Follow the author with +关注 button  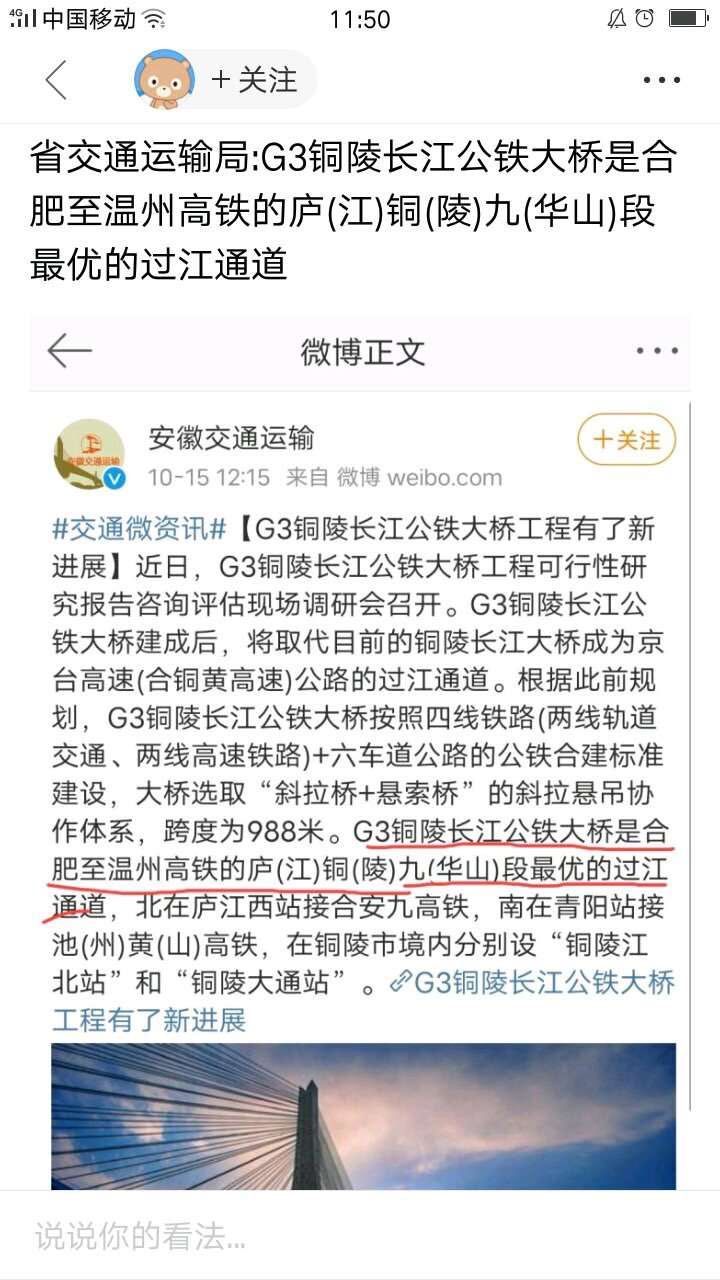[255, 80]
